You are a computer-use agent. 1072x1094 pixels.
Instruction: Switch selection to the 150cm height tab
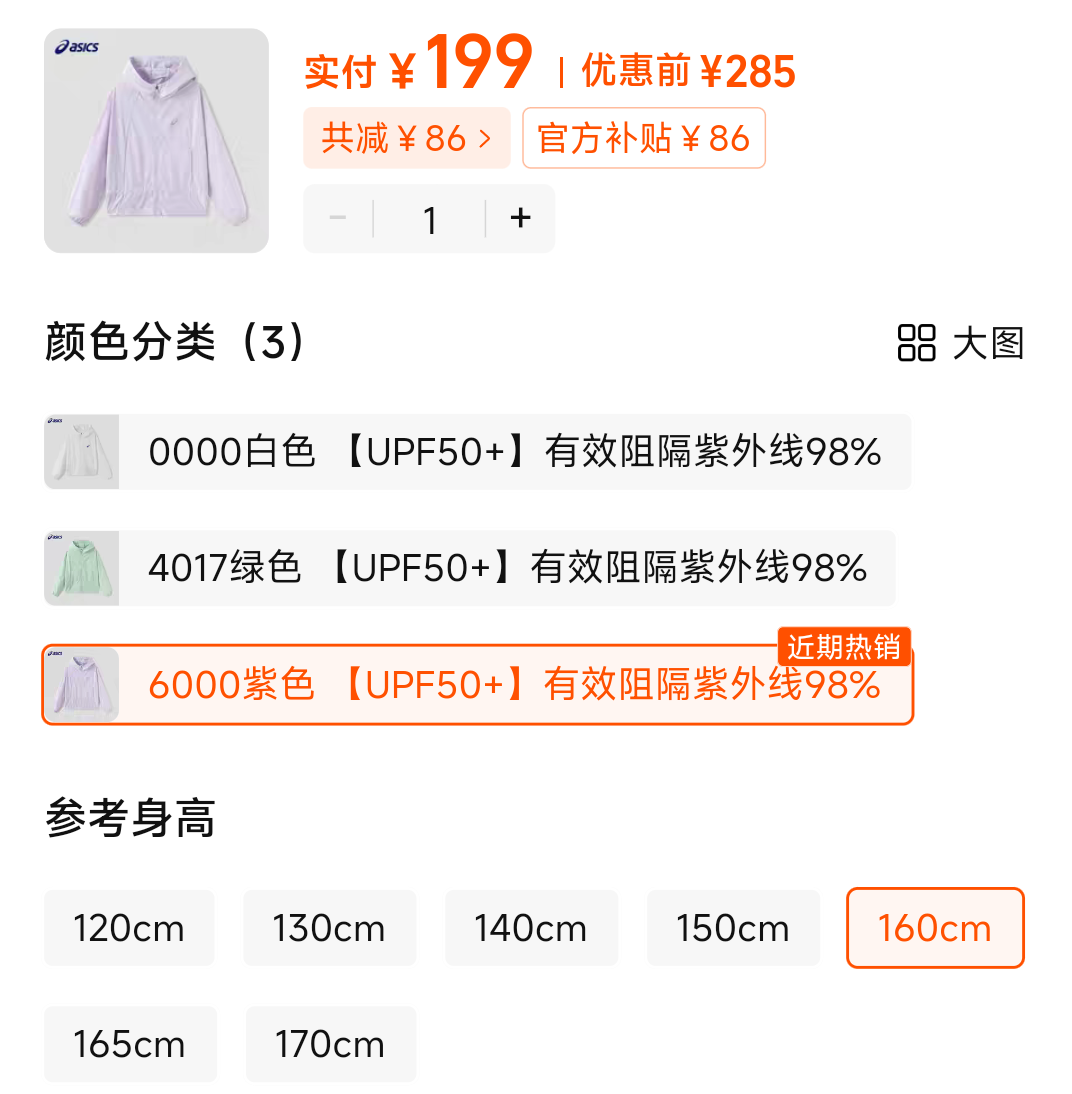tap(733, 927)
